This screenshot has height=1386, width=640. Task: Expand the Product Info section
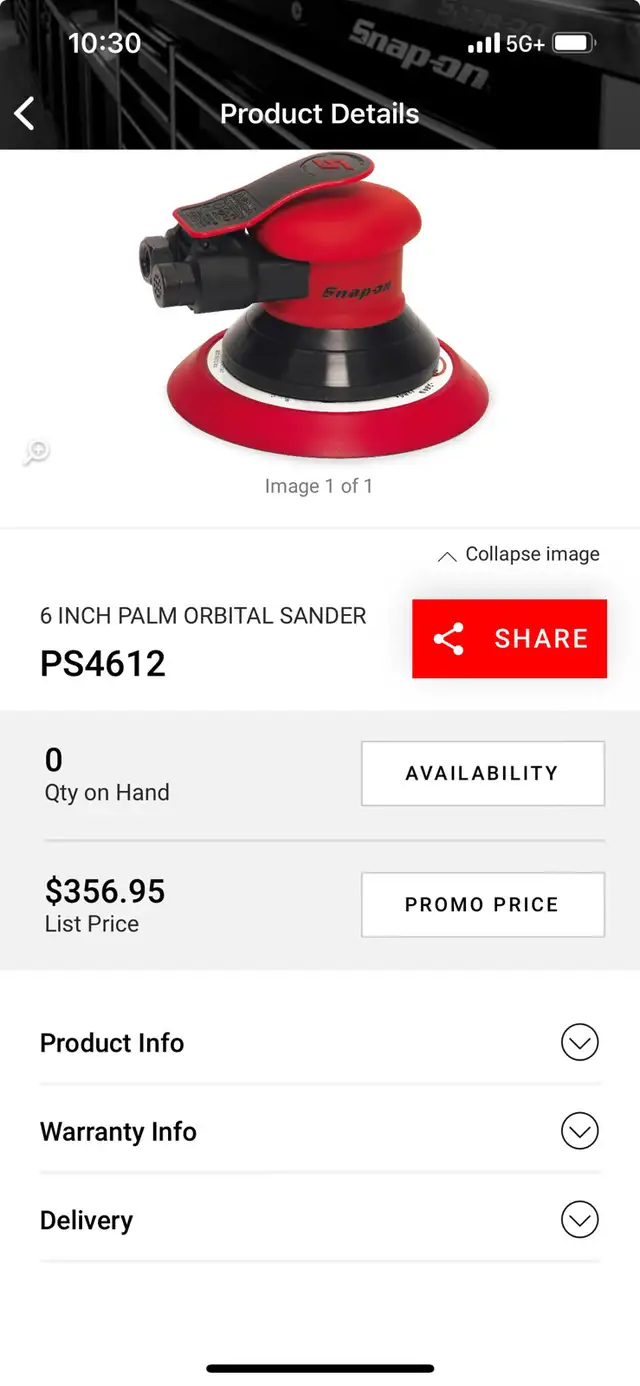pos(579,1043)
